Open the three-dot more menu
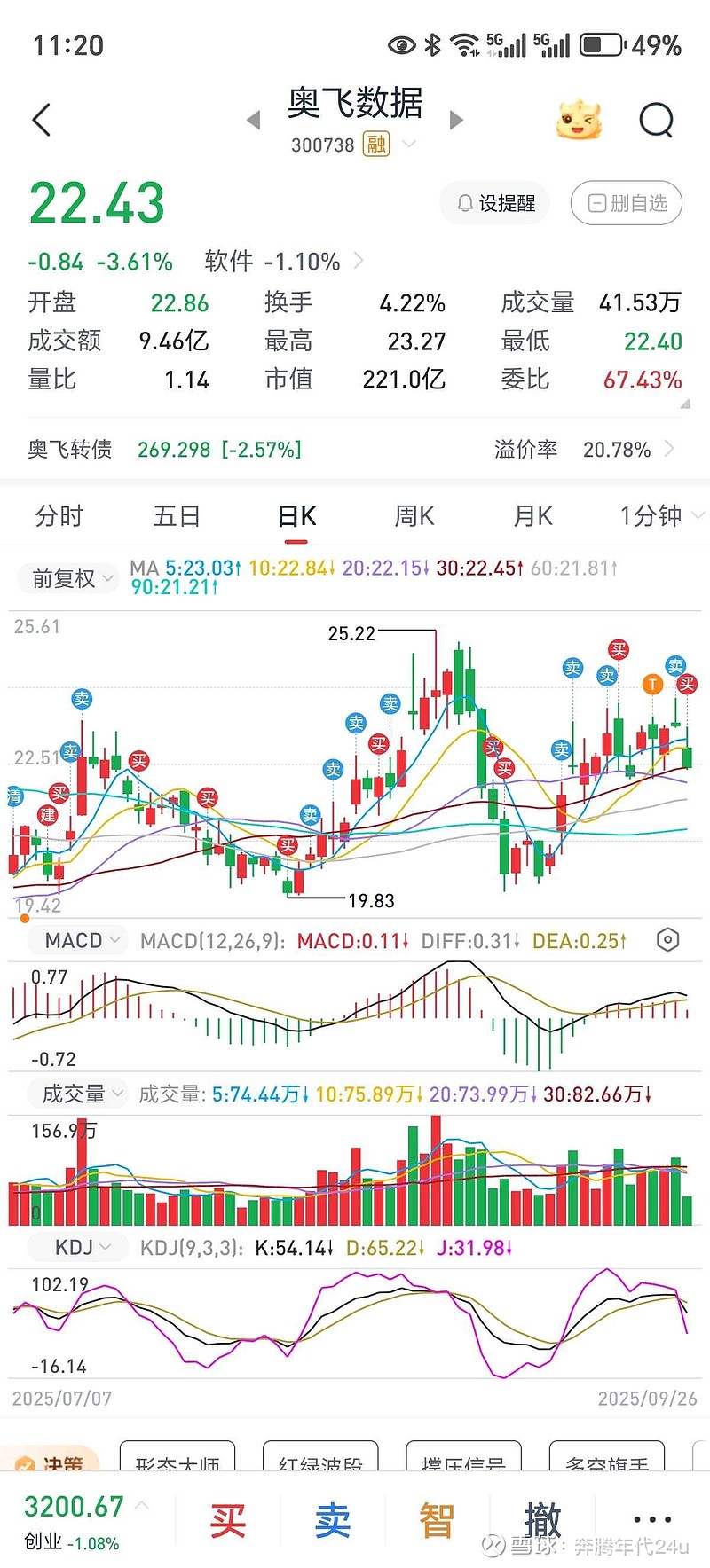Image resolution: width=710 pixels, height=1568 pixels. click(652, 1520)
